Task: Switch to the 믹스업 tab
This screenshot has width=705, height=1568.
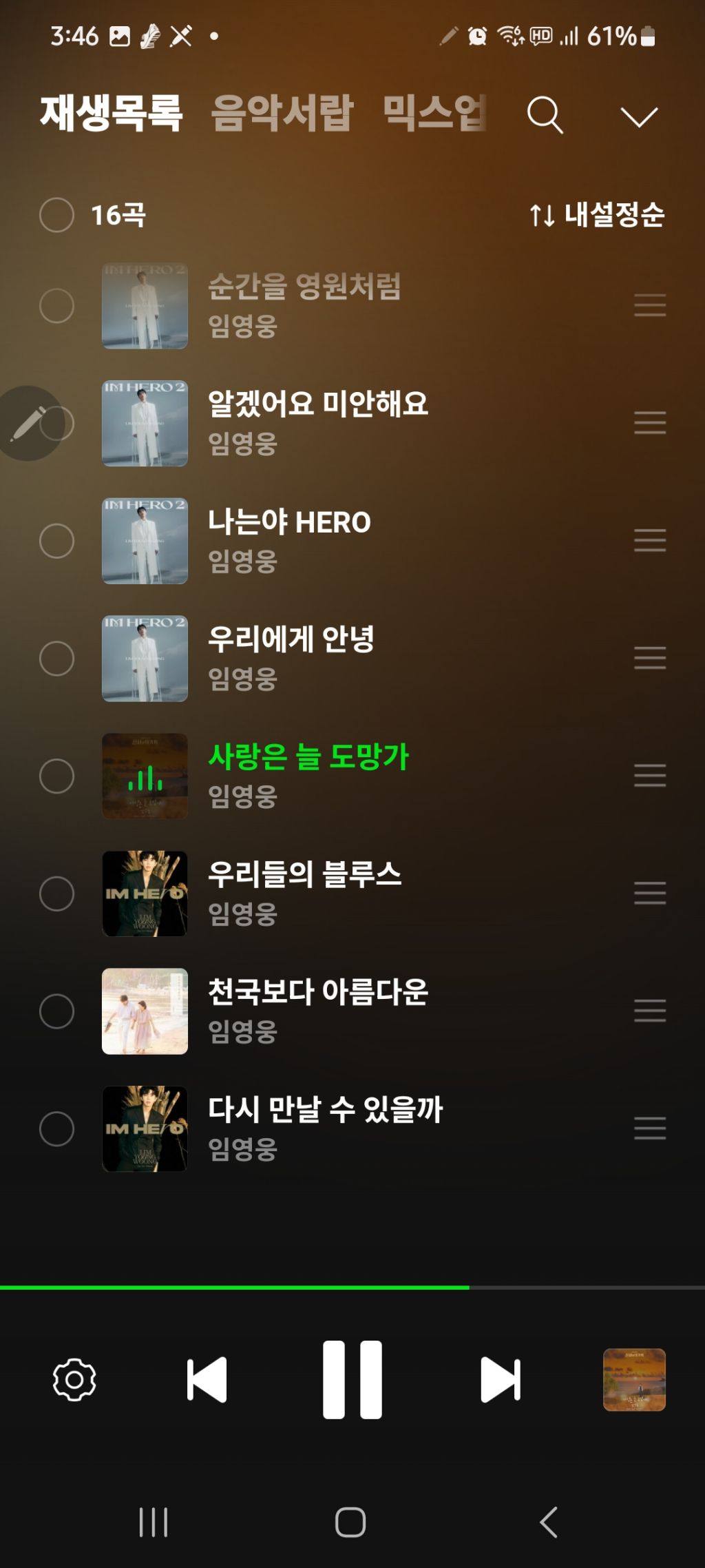Action: (x=434, y=113)
